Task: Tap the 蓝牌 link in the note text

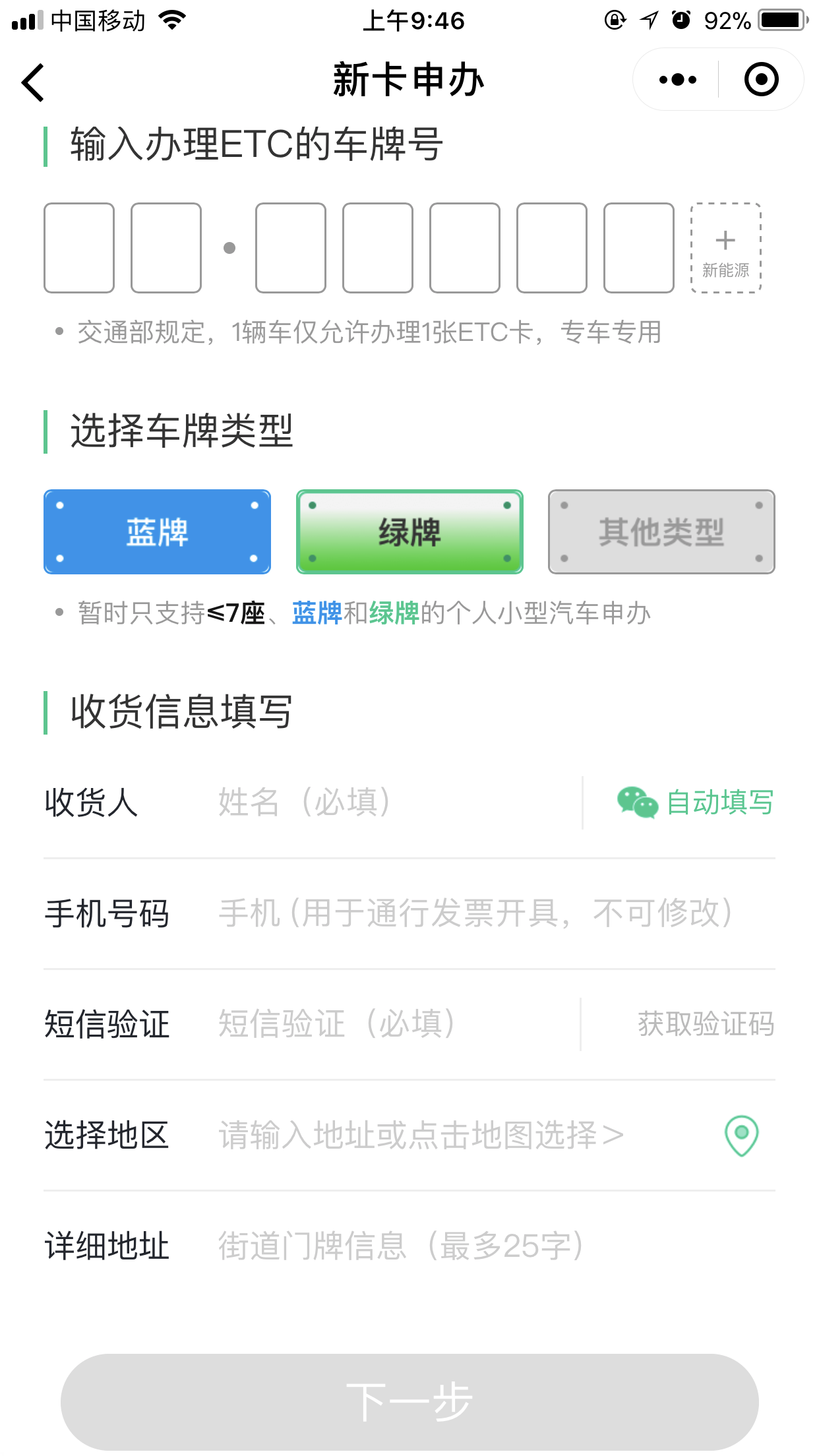Action: [315, 612]
